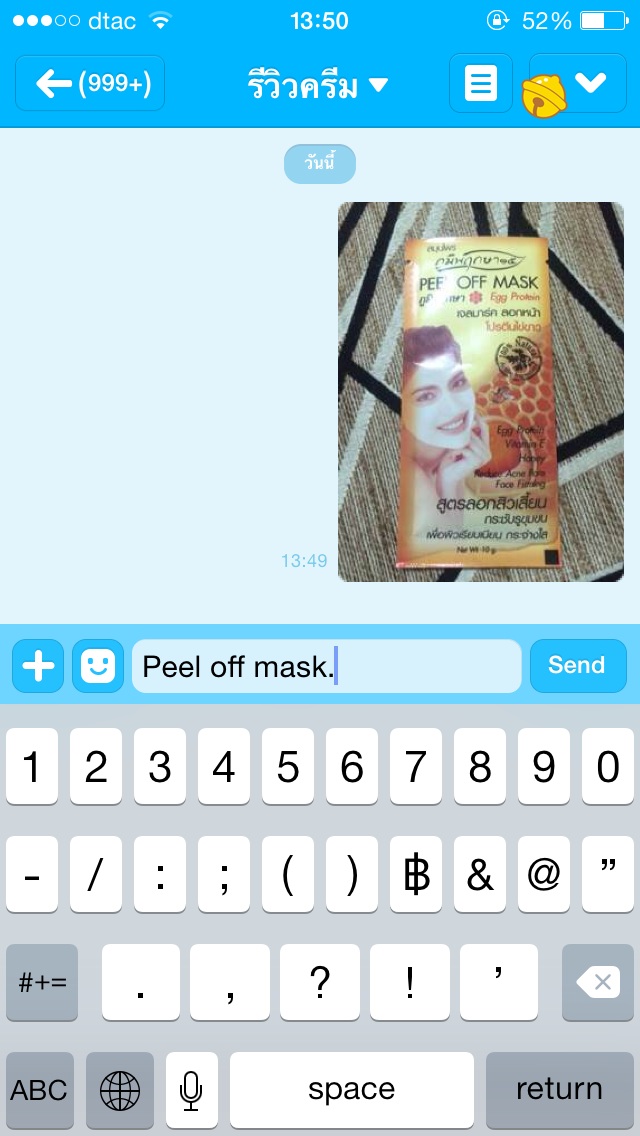This screenshot has height=1136, width=640.
Task: Start dictation with the microphone key
Action: pos(191,1089)
